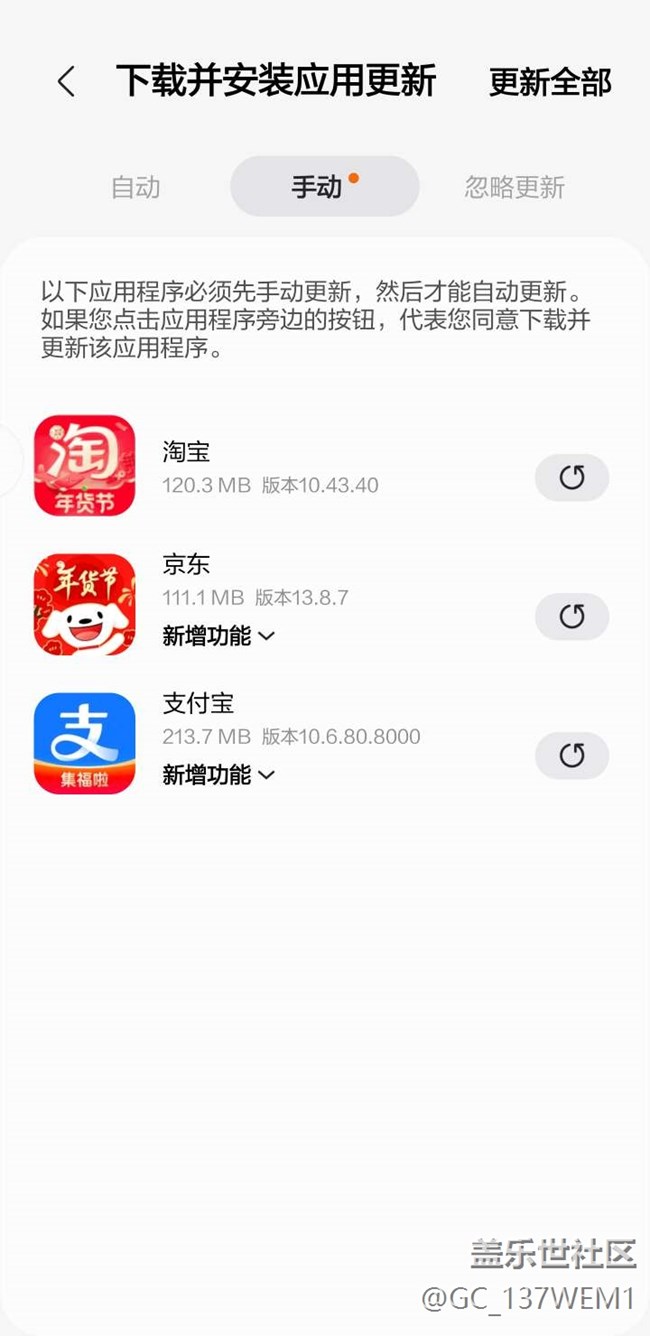Expand 新增功能 under 京东

(218, 635)
